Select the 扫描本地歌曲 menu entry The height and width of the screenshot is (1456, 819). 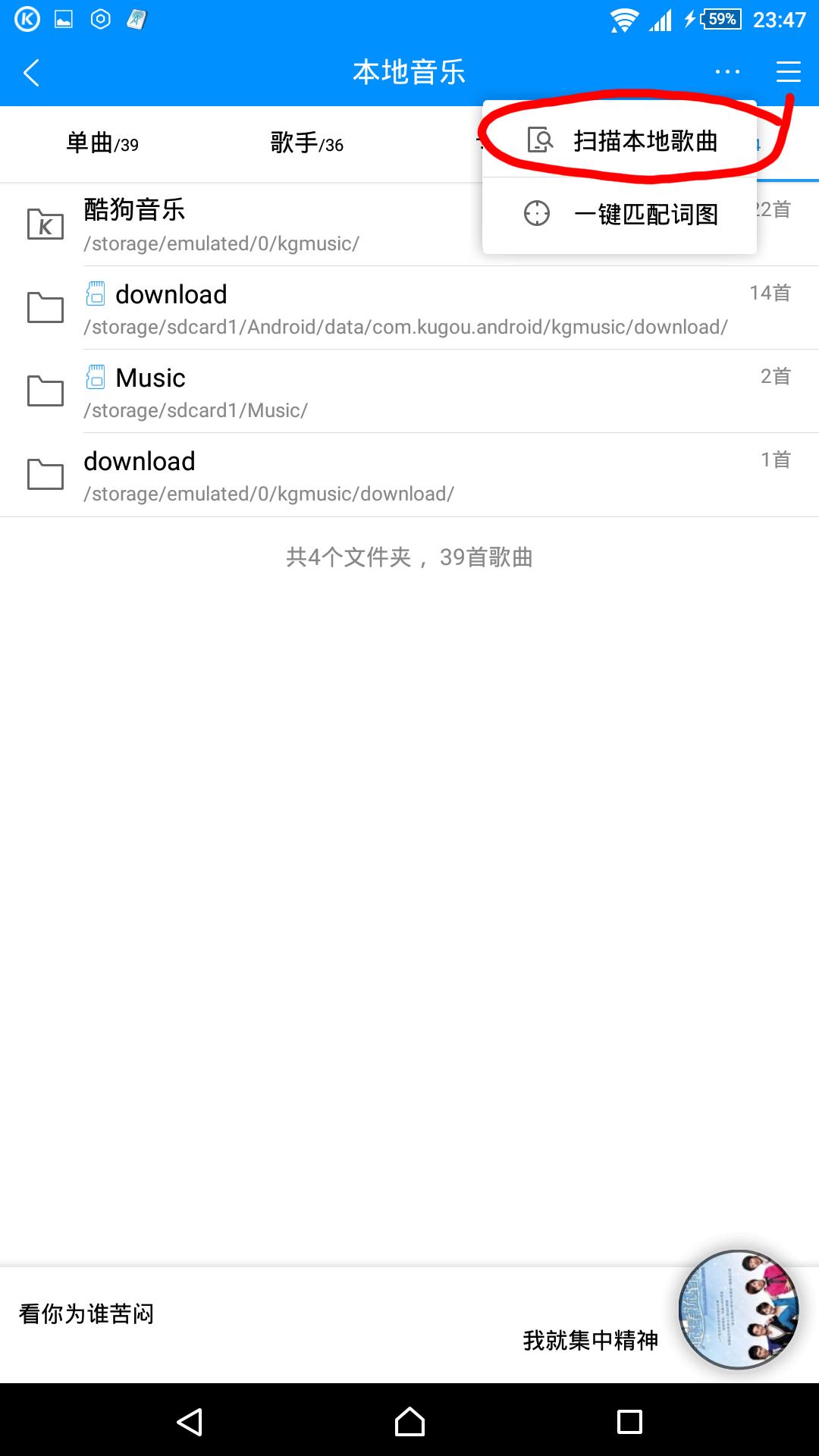tap(646, 140)
